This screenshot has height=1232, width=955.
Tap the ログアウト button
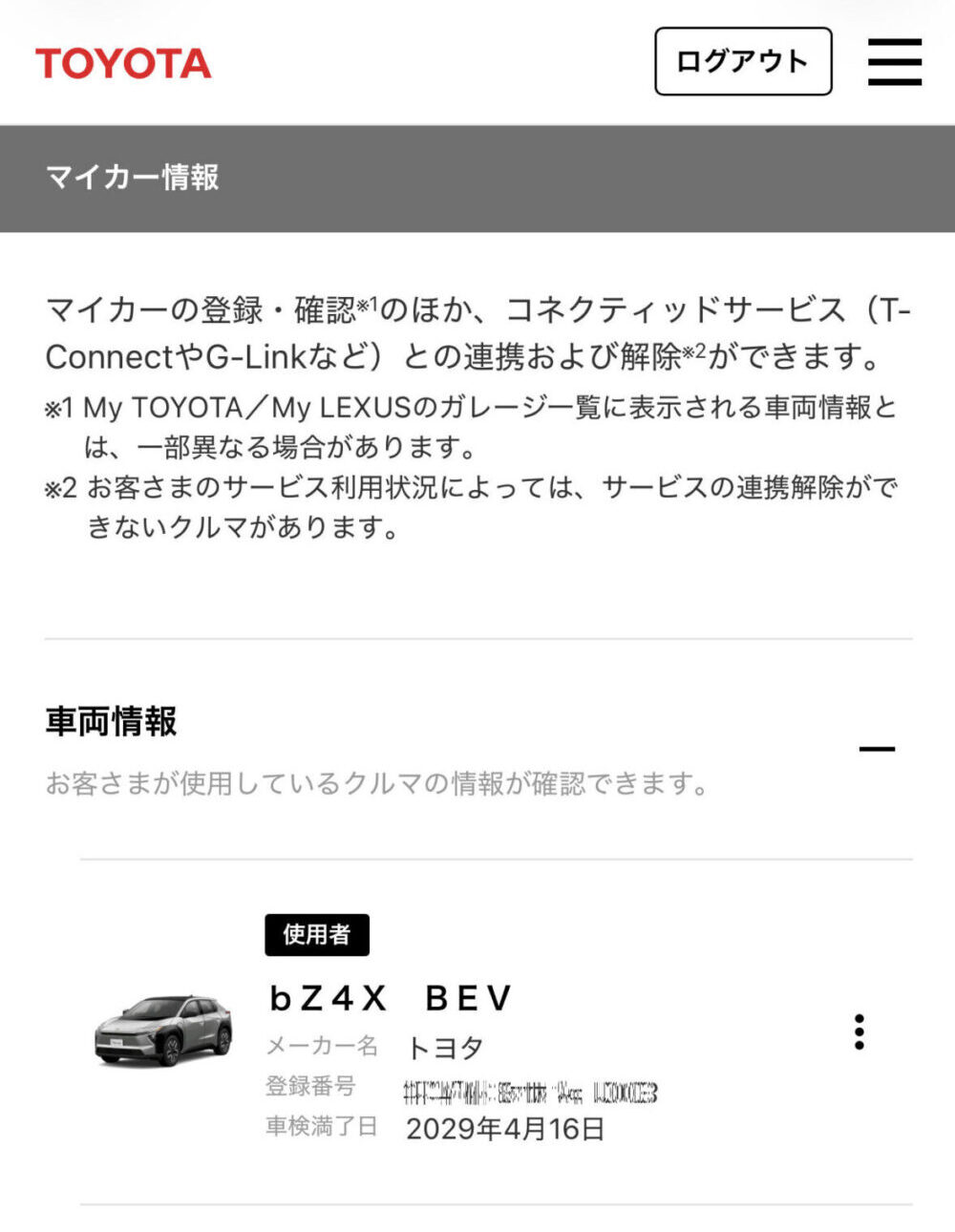[743, 61]
